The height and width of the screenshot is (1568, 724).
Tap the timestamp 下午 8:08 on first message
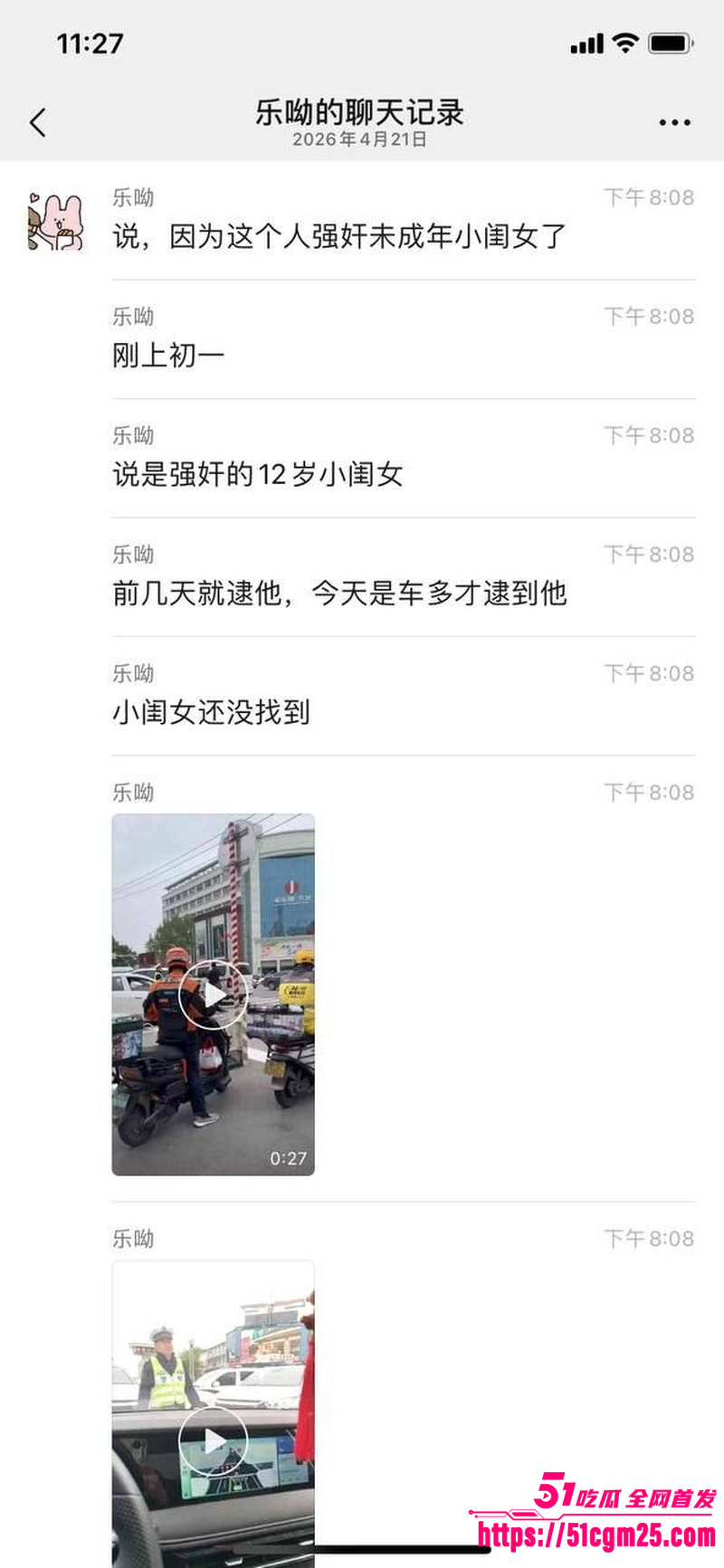coord(648,197)
